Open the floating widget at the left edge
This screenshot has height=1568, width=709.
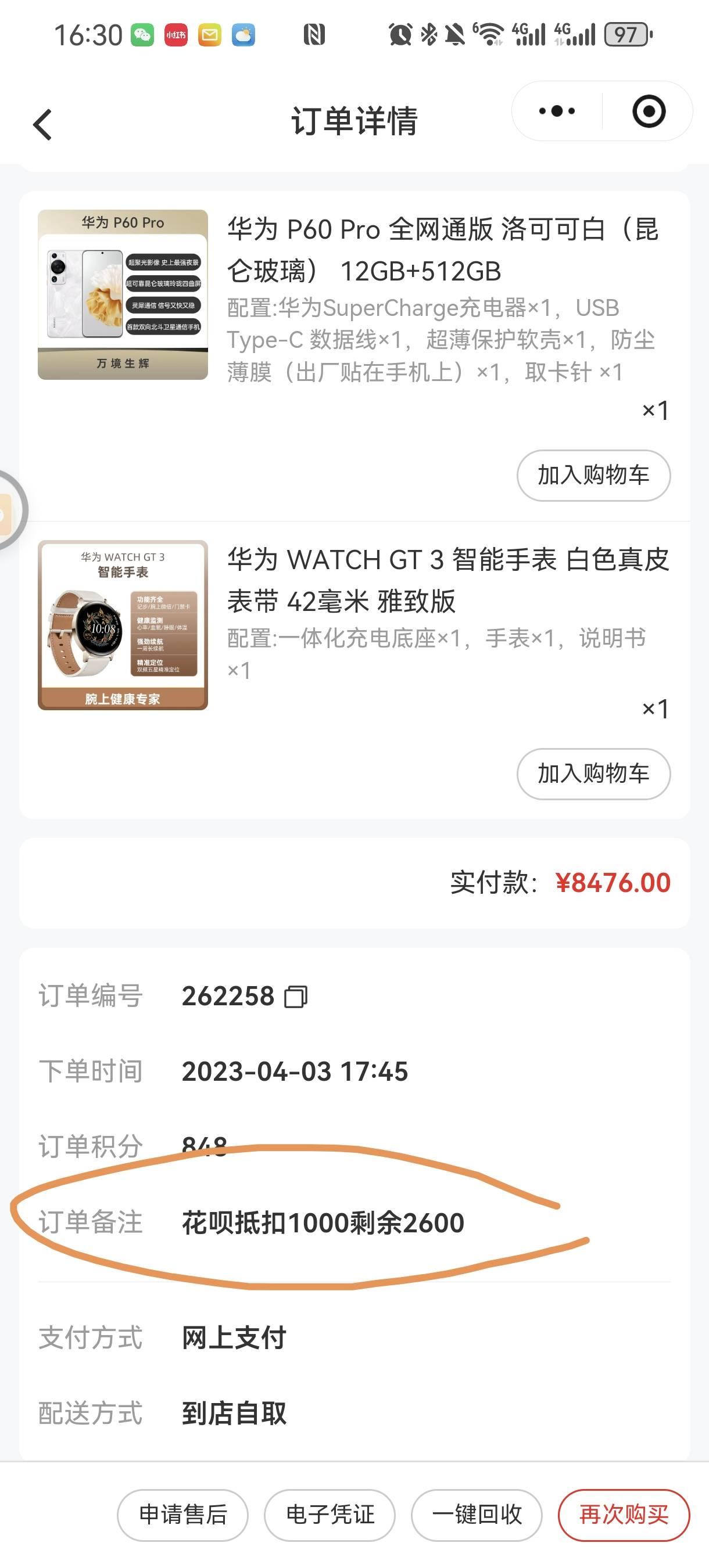pyautogui.click(x=9, y=511)
